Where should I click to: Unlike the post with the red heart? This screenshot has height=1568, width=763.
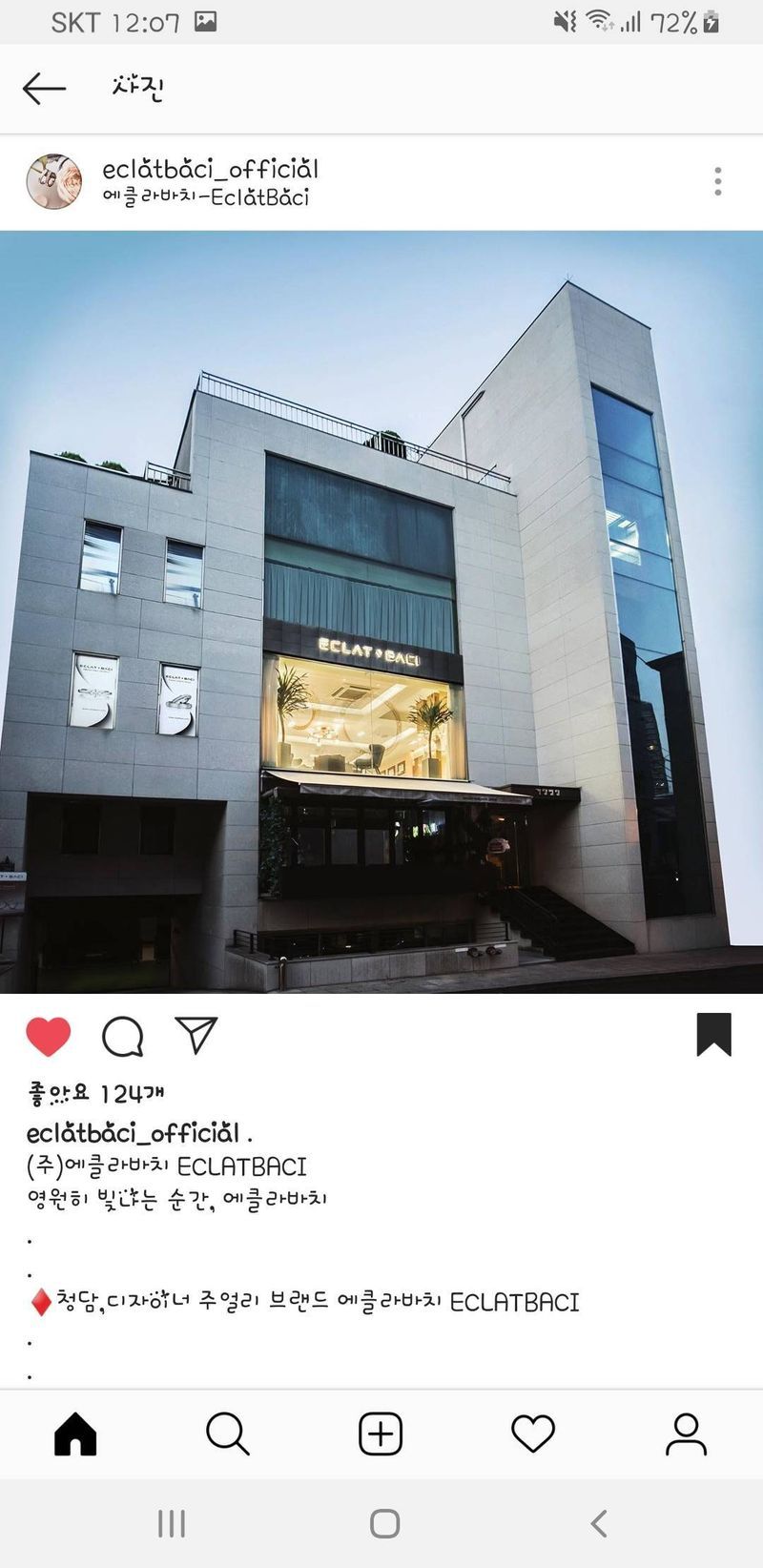(49, 1036)
